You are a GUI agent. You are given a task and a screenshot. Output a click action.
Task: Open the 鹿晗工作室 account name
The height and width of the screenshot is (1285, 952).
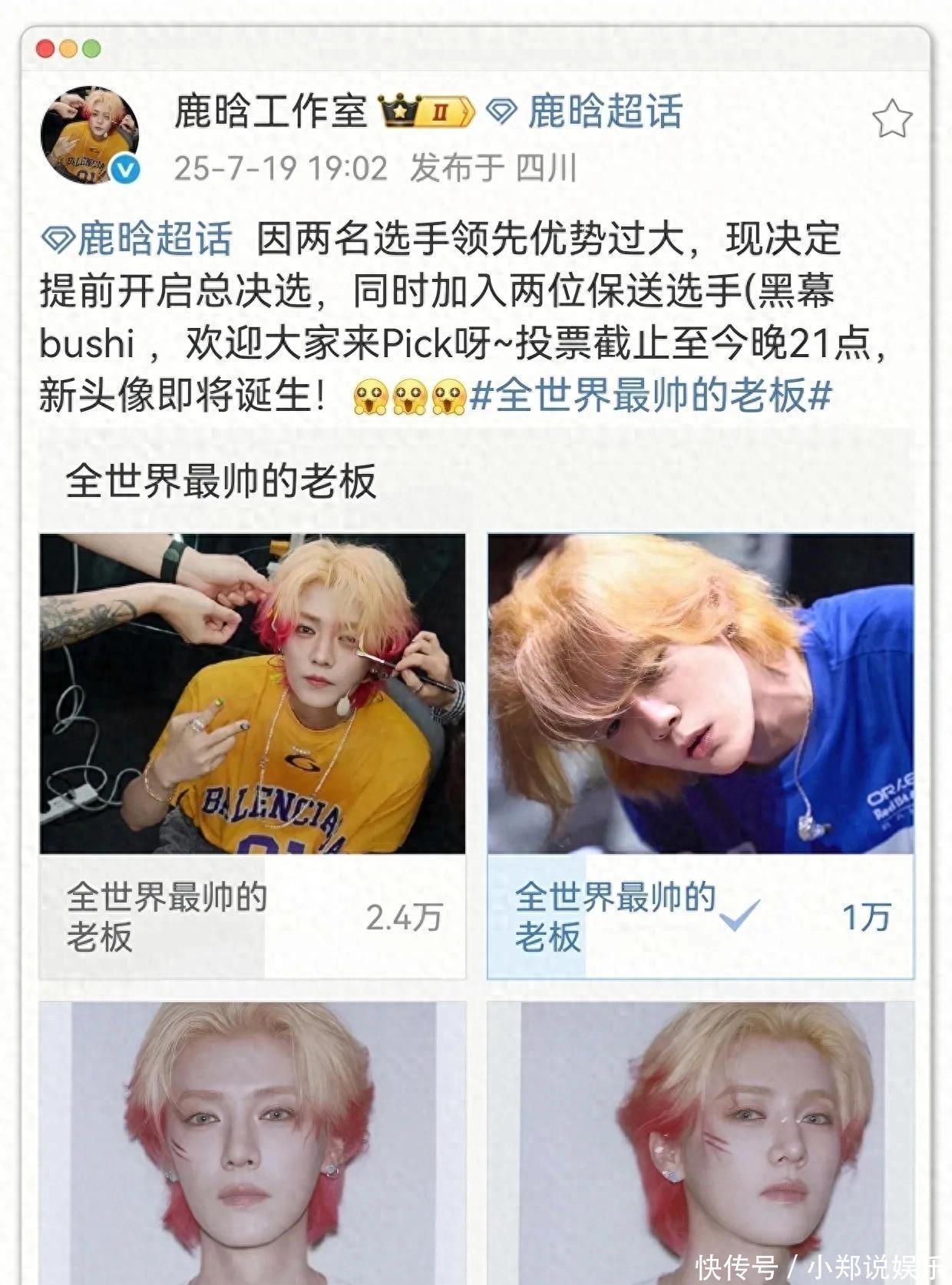tap(271, 111)
